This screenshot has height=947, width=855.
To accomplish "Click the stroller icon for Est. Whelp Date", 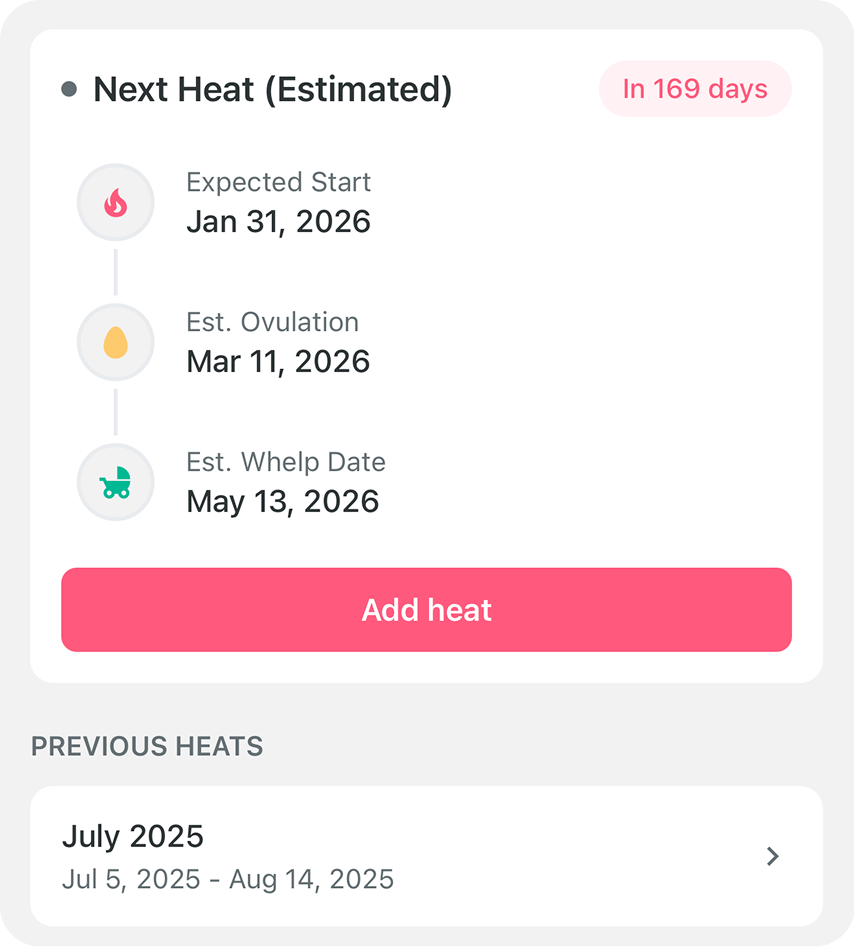I will tap(115, 482).
